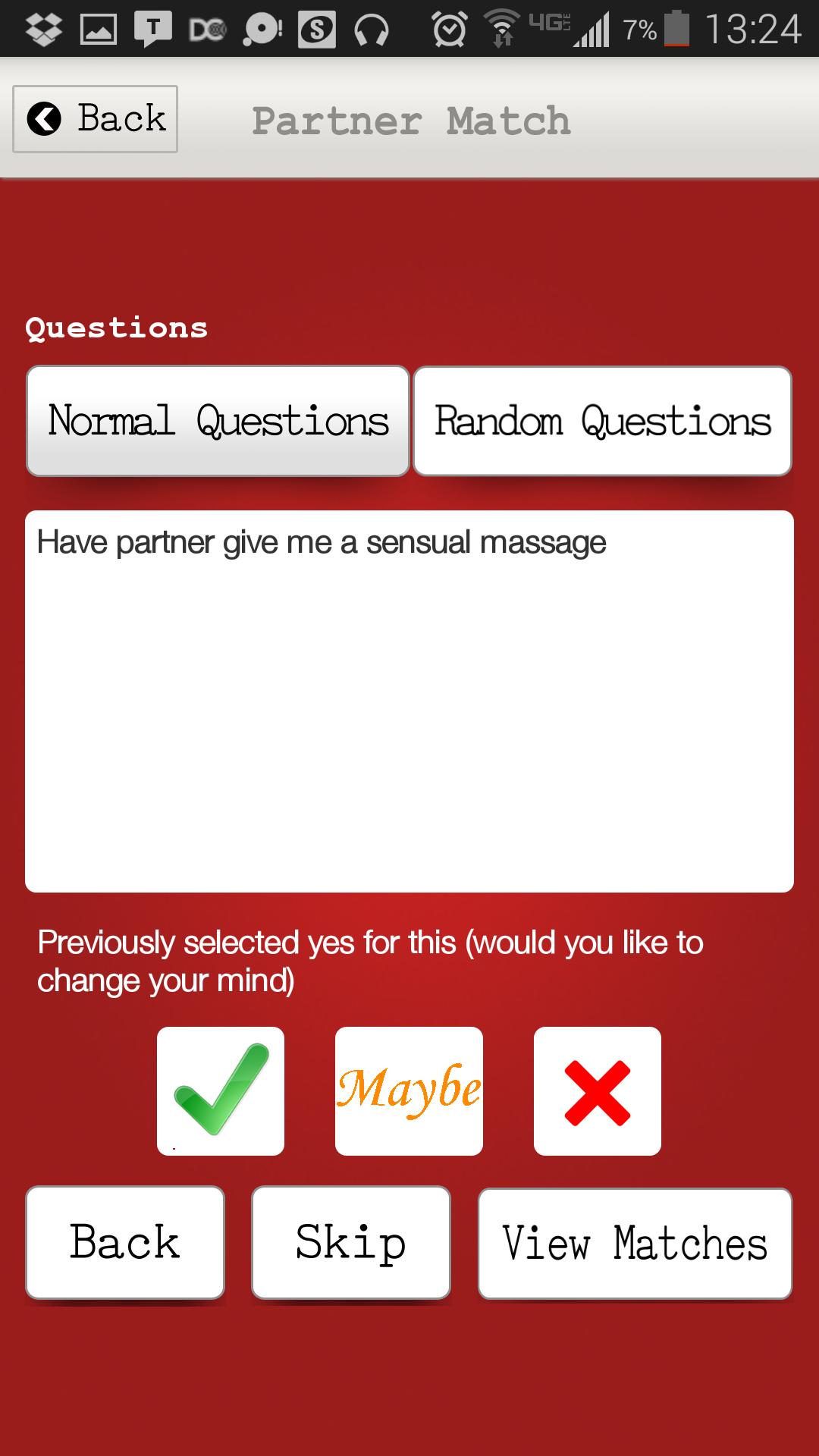Switch to Random Questions
819x1456 pixels.
tap(602, 421)
